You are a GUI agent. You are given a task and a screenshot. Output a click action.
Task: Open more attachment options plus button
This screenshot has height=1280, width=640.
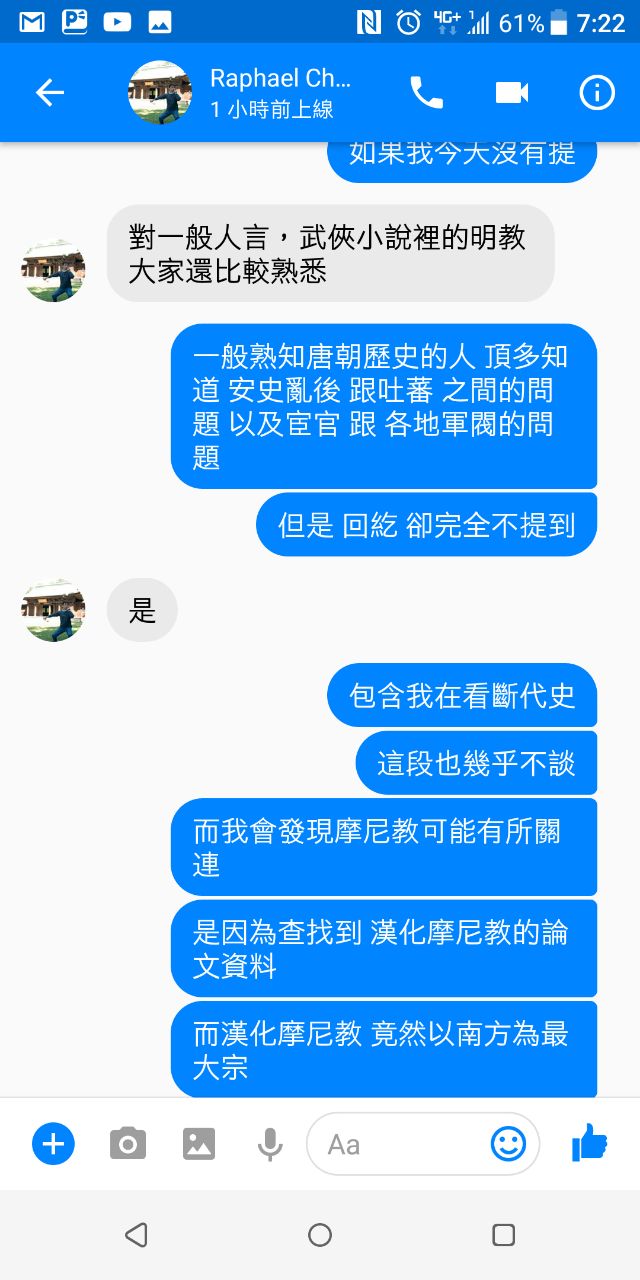(x=53, y=1143)
